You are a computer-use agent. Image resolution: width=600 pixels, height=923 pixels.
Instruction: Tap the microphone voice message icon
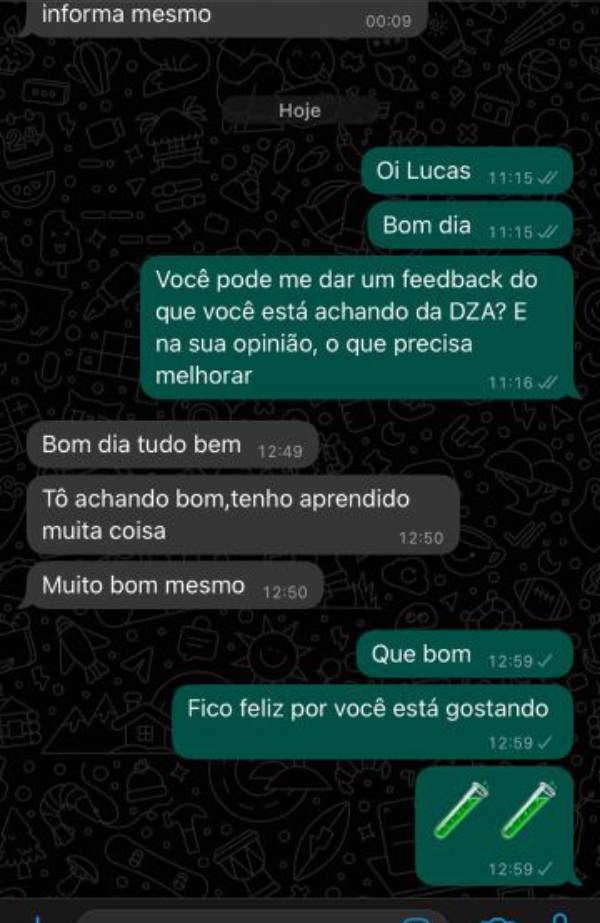pos(562,918)
